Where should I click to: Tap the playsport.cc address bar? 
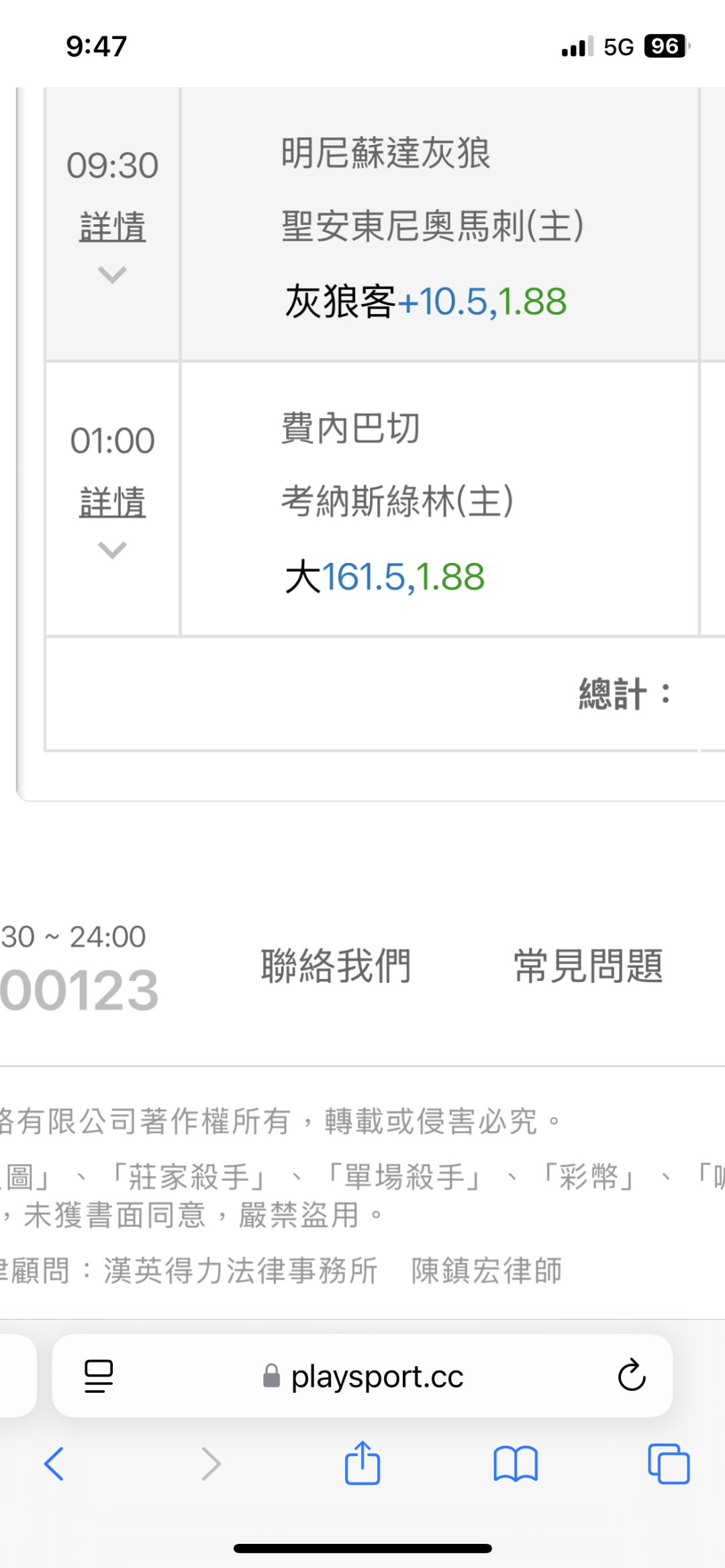point(362,1376)
